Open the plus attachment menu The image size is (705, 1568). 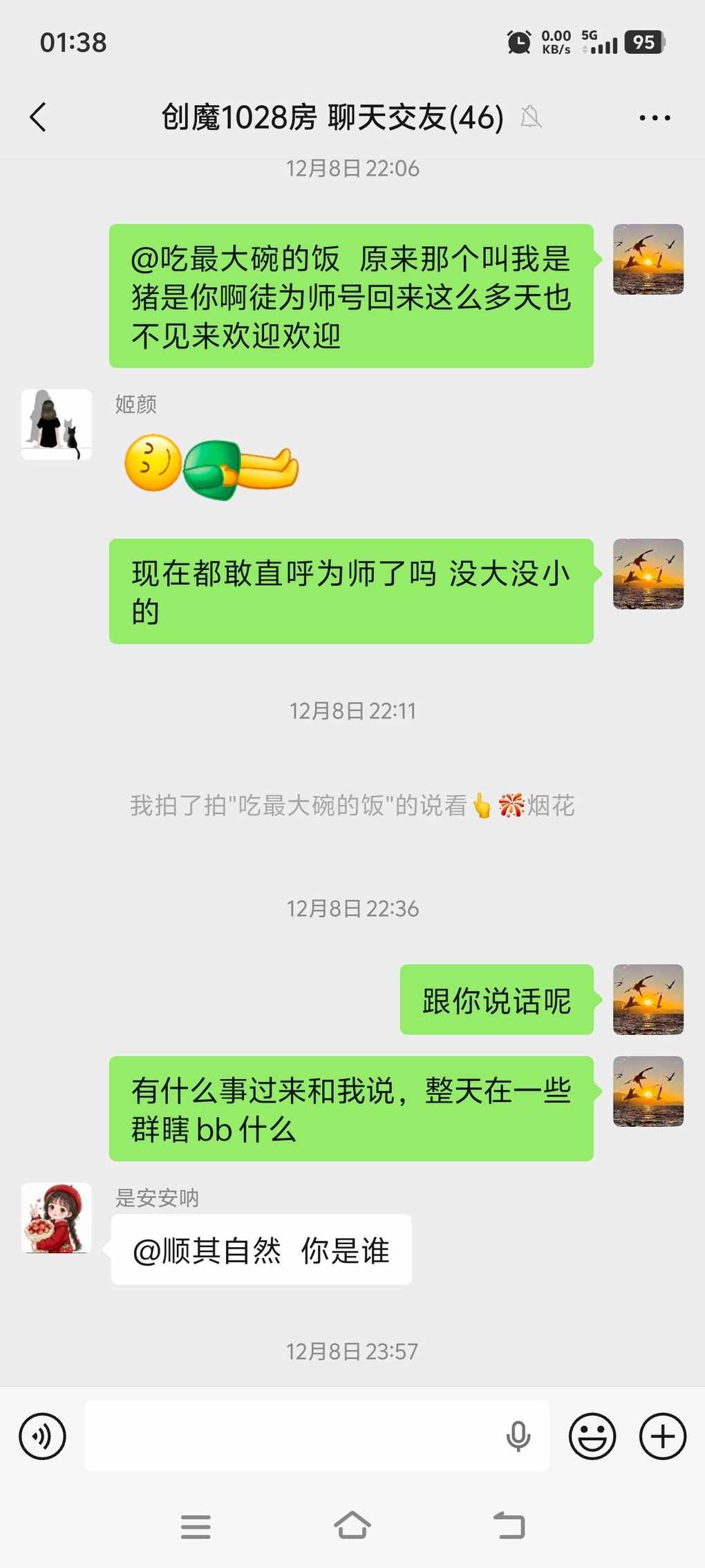[x=662, y=1436]
